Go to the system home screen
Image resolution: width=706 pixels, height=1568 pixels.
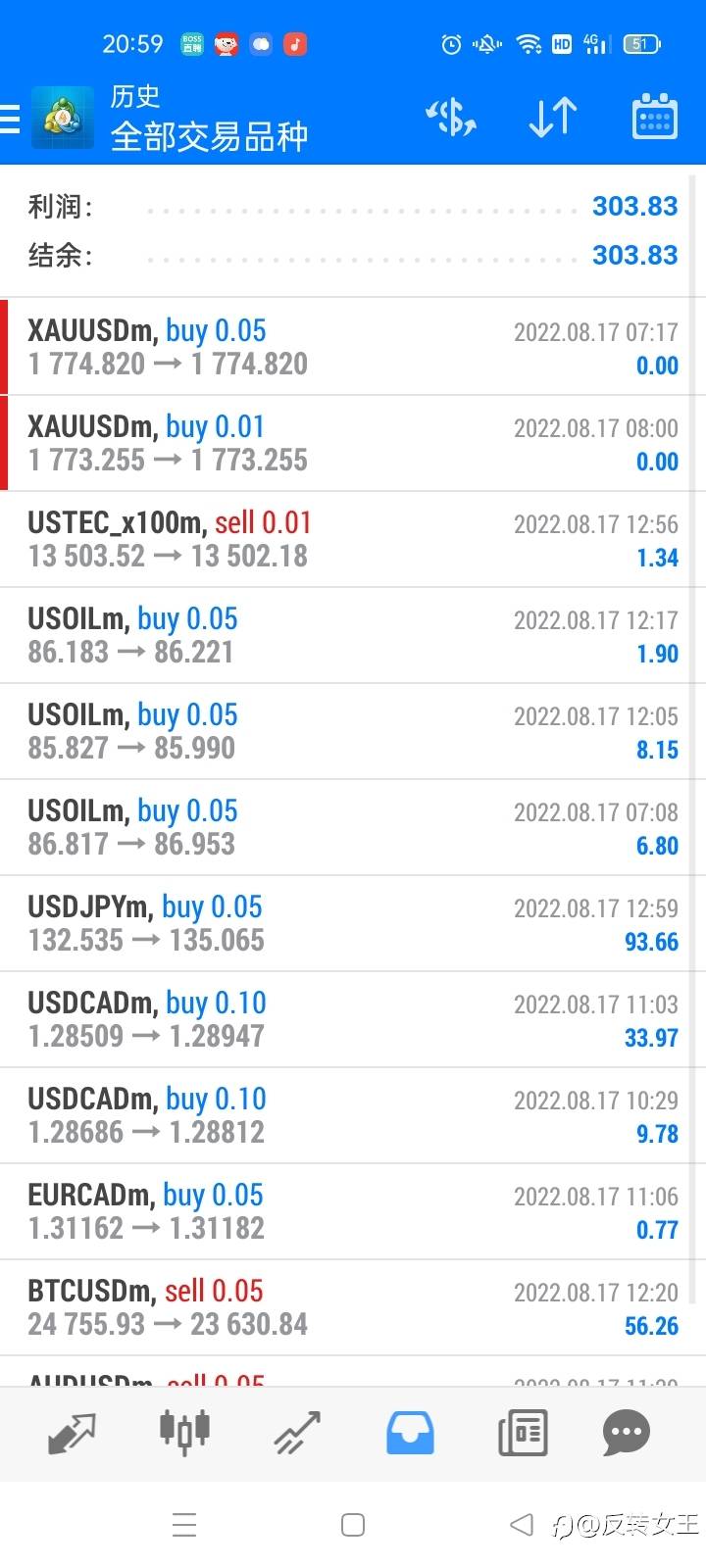point(353,1524)
